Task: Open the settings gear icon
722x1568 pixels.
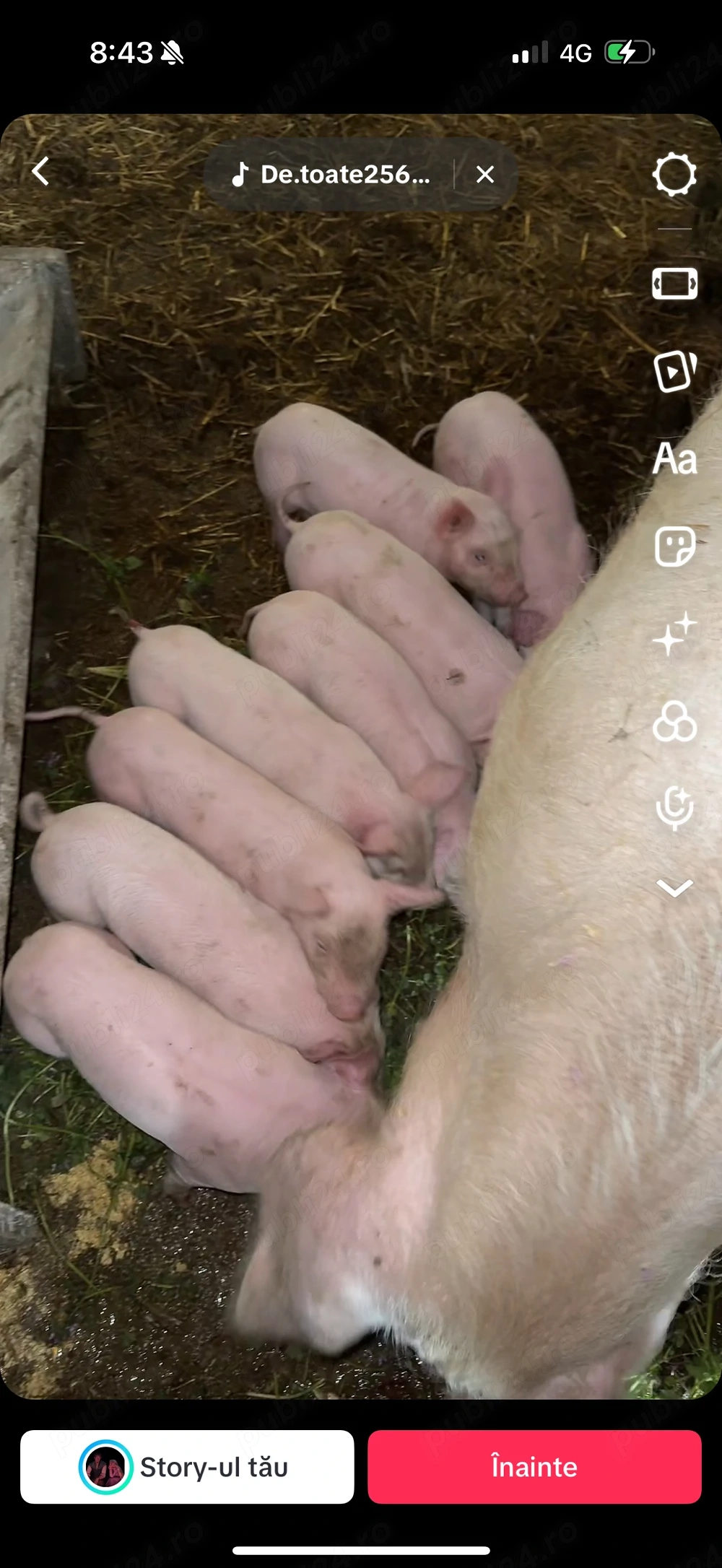Action: point(674,174)
